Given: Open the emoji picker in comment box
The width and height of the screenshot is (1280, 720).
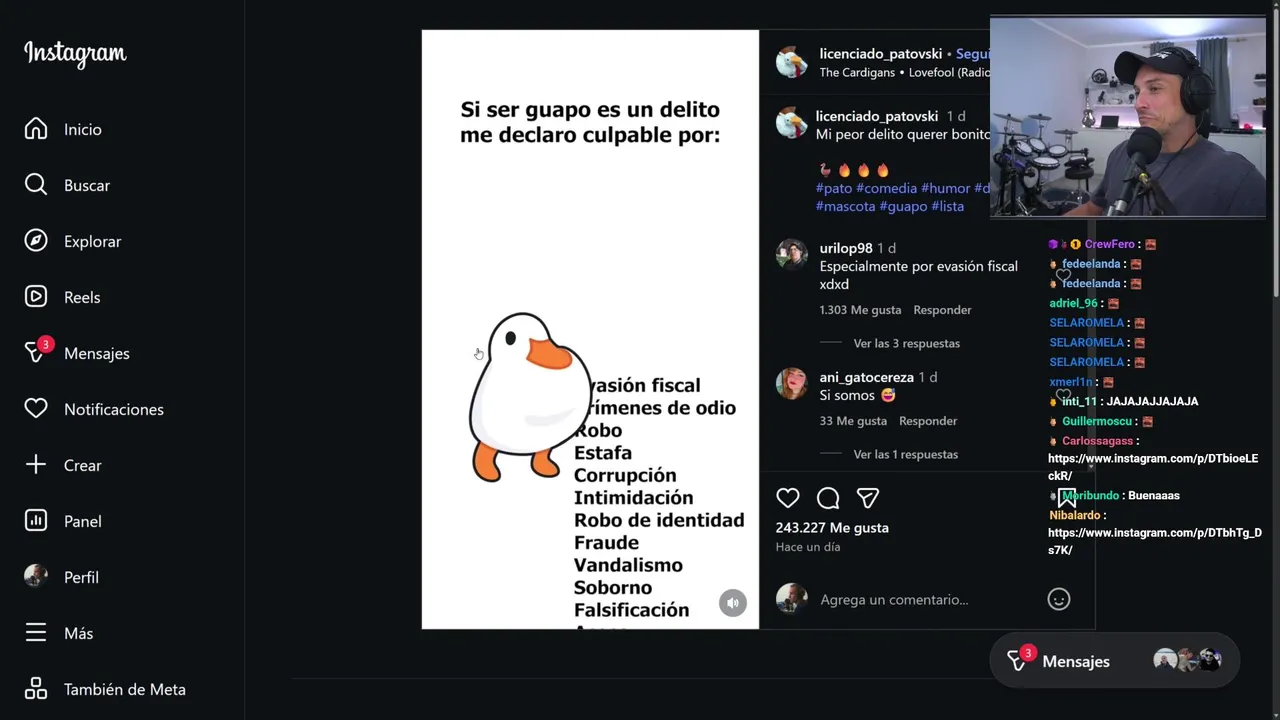Looking at the screenshot, I should pyautogui.click(x=1058, y=599).
